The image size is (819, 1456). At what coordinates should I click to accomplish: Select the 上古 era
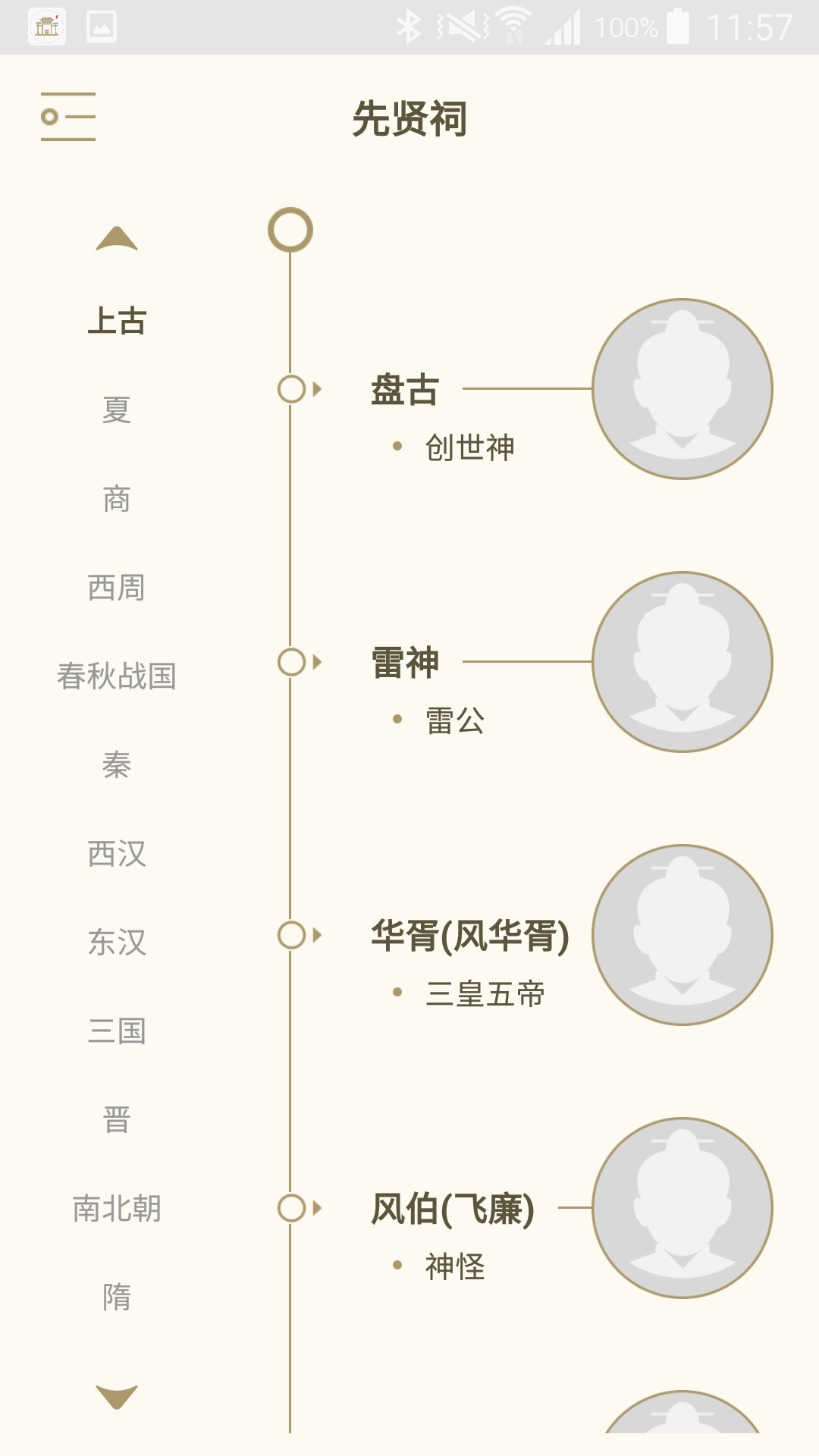[x=117, y=321]
